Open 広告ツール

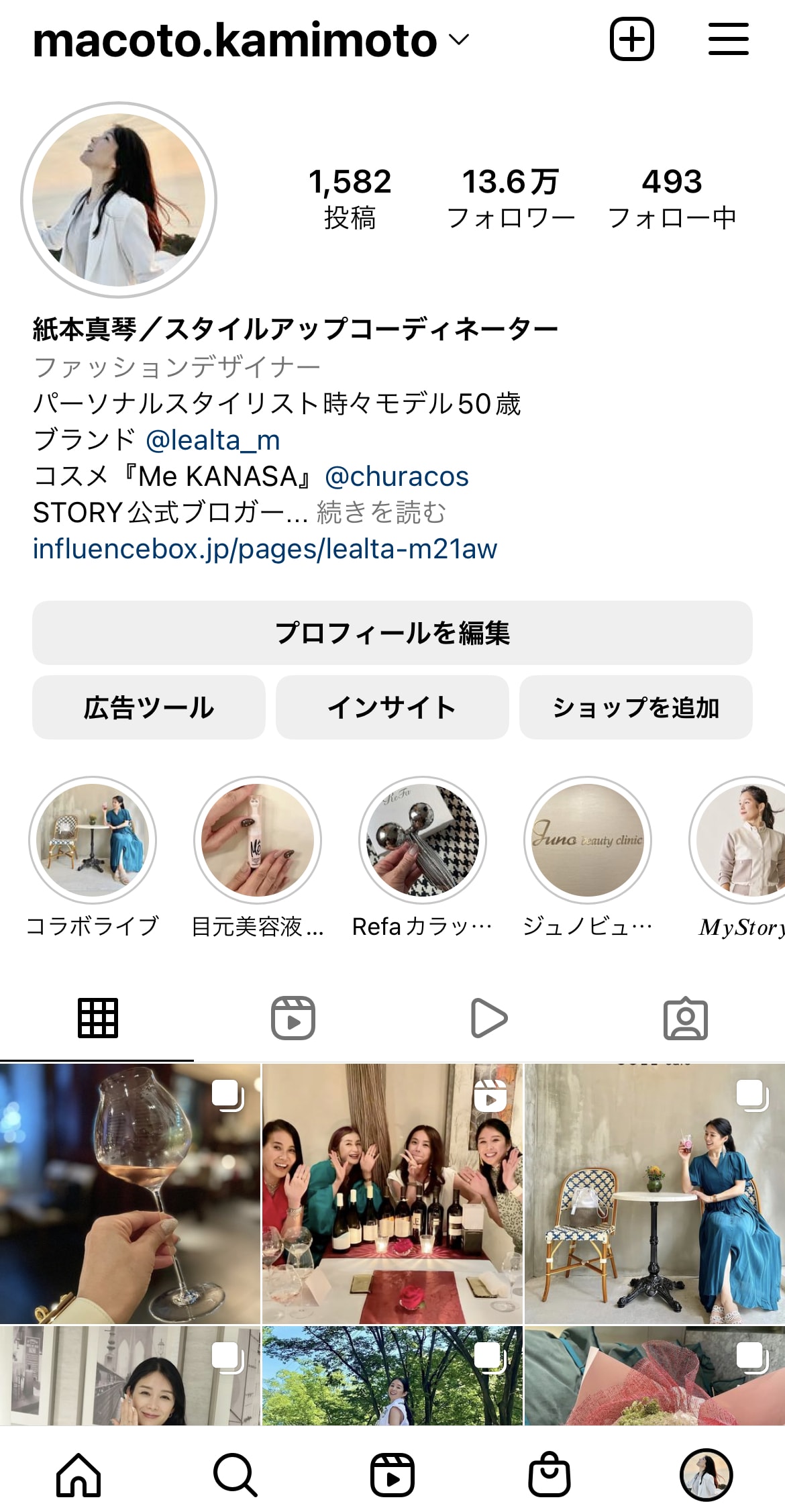point(149,707)
